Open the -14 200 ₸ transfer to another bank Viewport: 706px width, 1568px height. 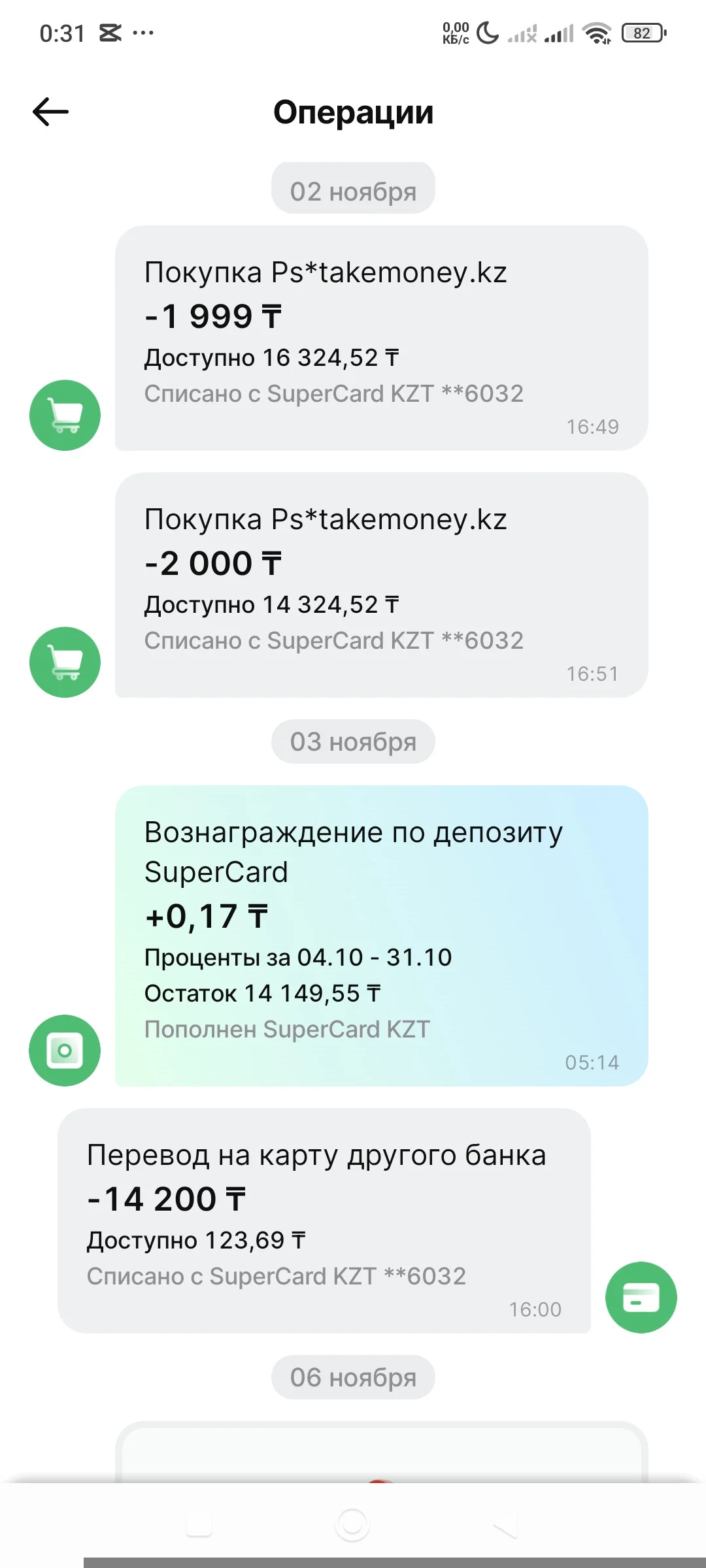pyautogui.click(x=324, y=1220)
